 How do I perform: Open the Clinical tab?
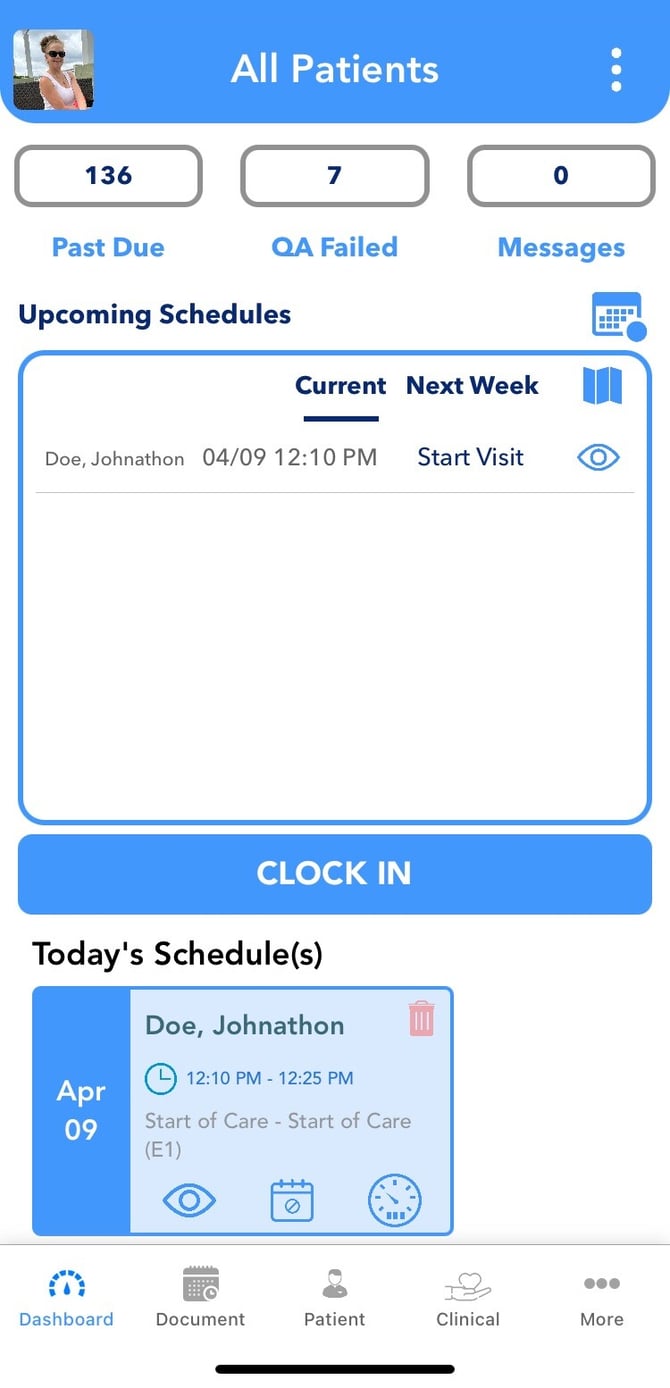[468, 1298]
